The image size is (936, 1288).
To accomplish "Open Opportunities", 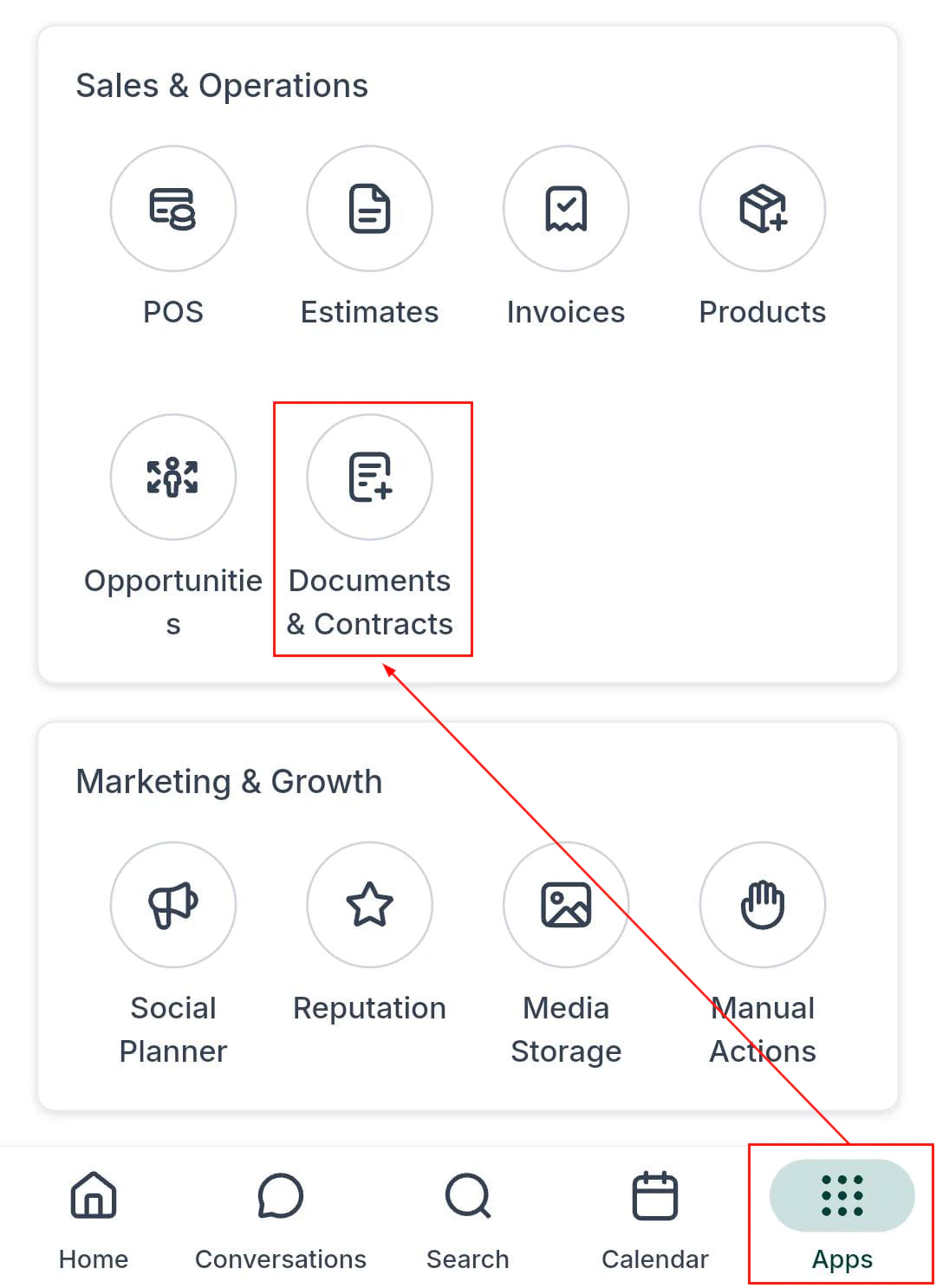I will coord(173,478).
